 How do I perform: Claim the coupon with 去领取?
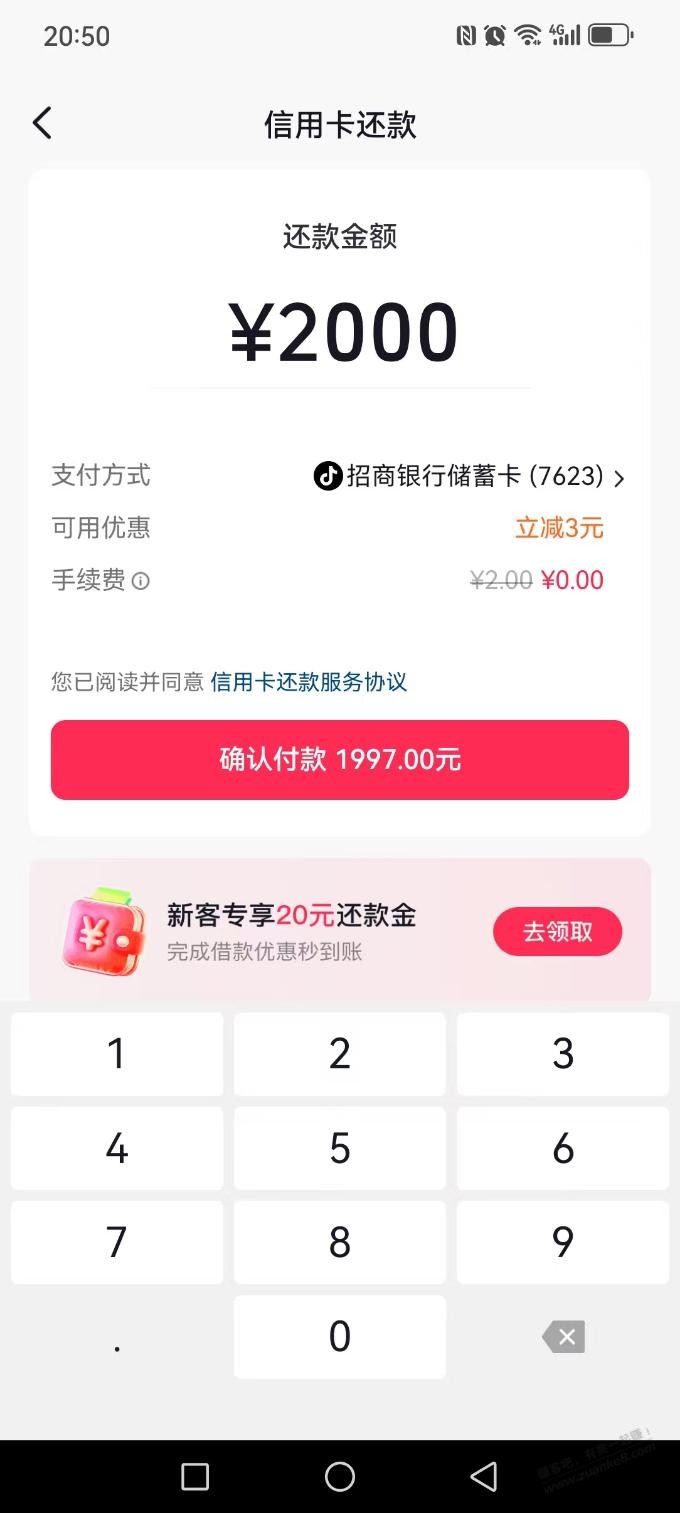tap(557, 932)
